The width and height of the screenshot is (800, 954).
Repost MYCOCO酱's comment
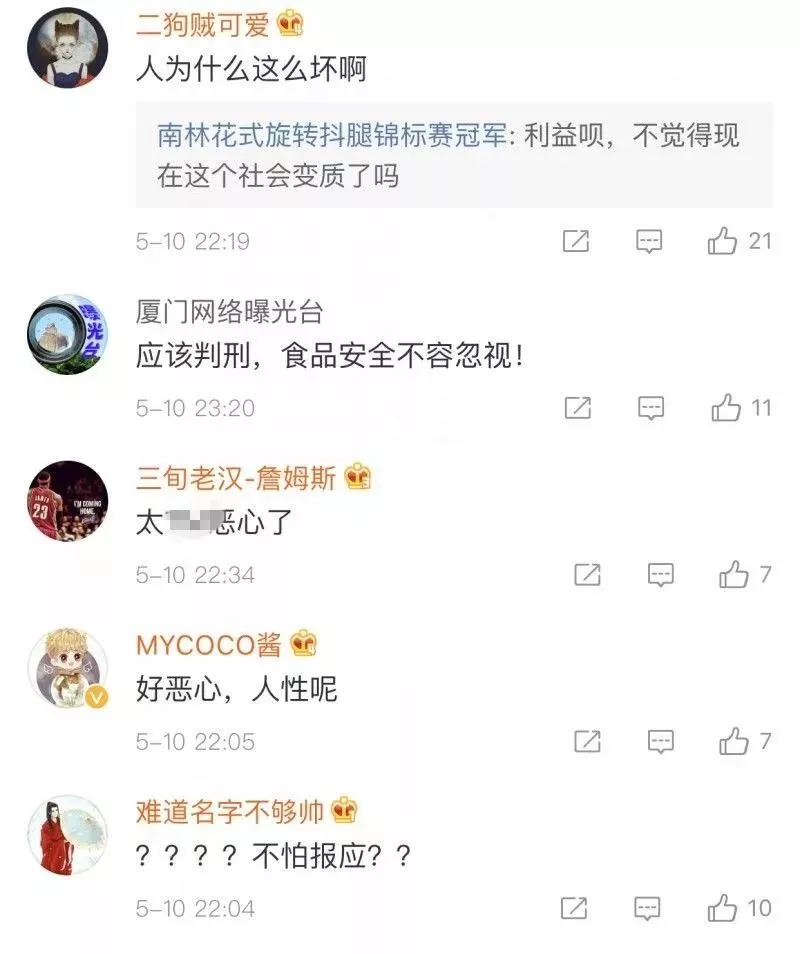click(x=587, y=741)
